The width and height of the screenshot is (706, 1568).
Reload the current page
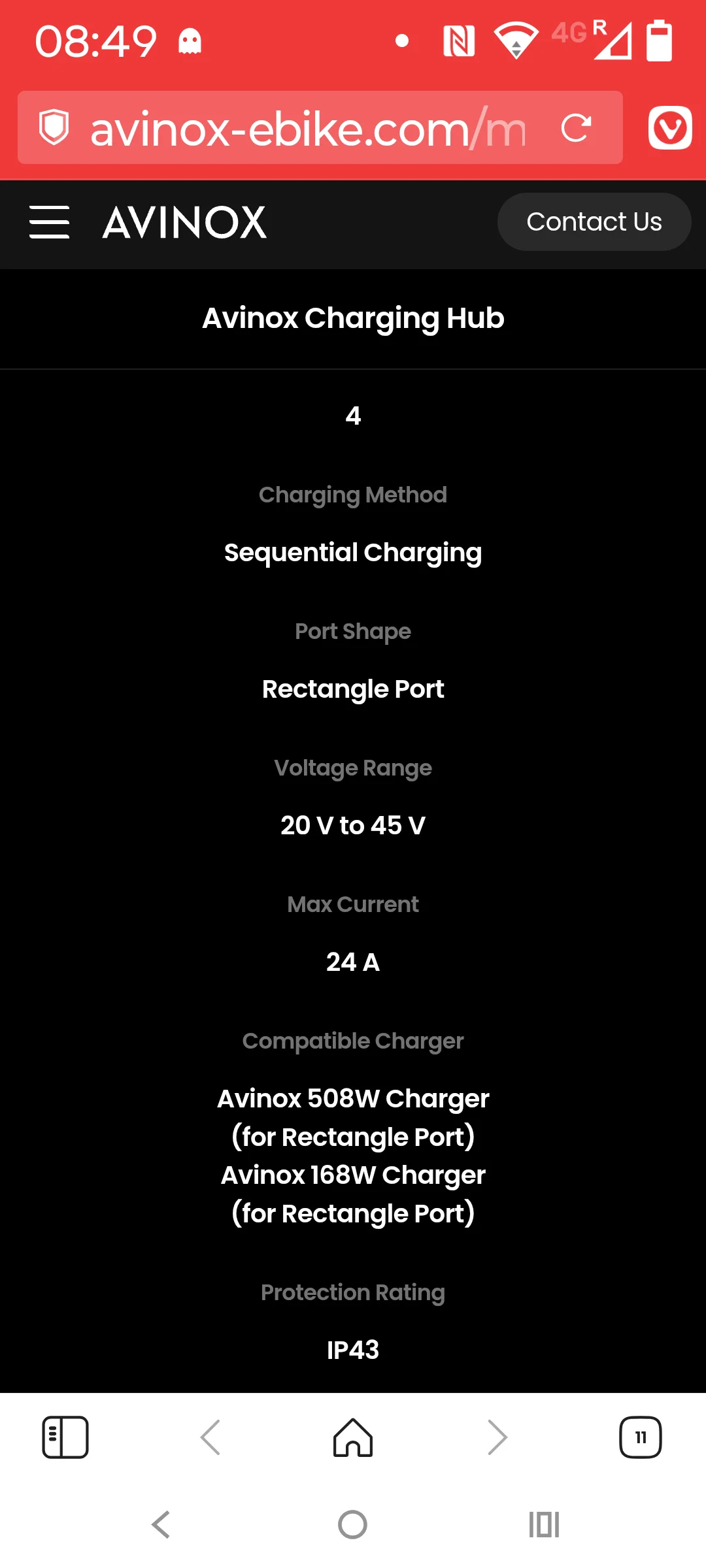click(x=576, y=128)
